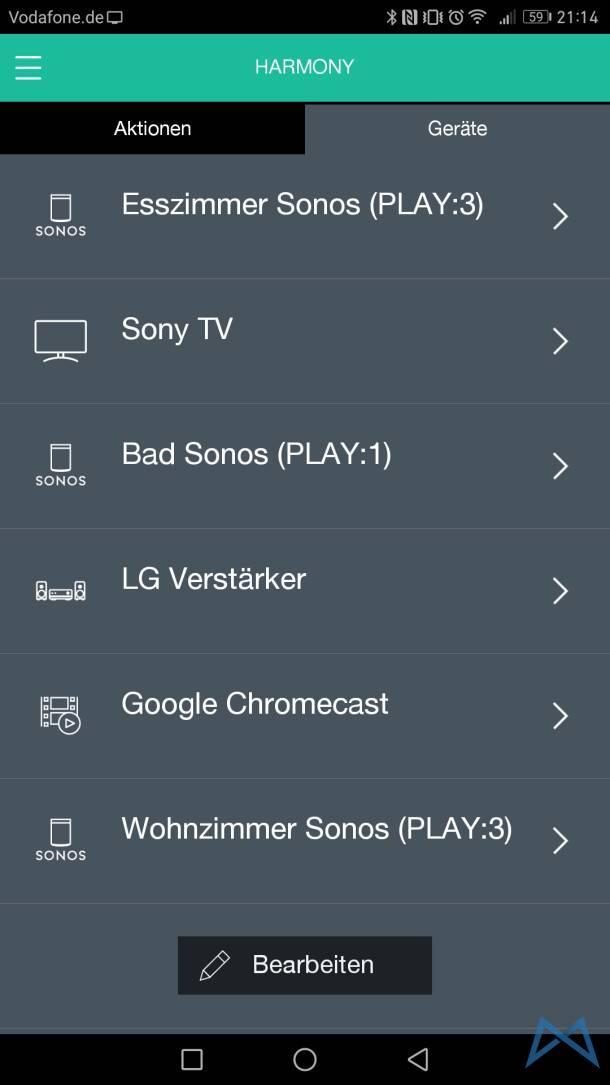The image size is (610, 1085).
Task: Open Esszimmer Sonos (PLAY:3) device
Action: (x=303, y=215)
